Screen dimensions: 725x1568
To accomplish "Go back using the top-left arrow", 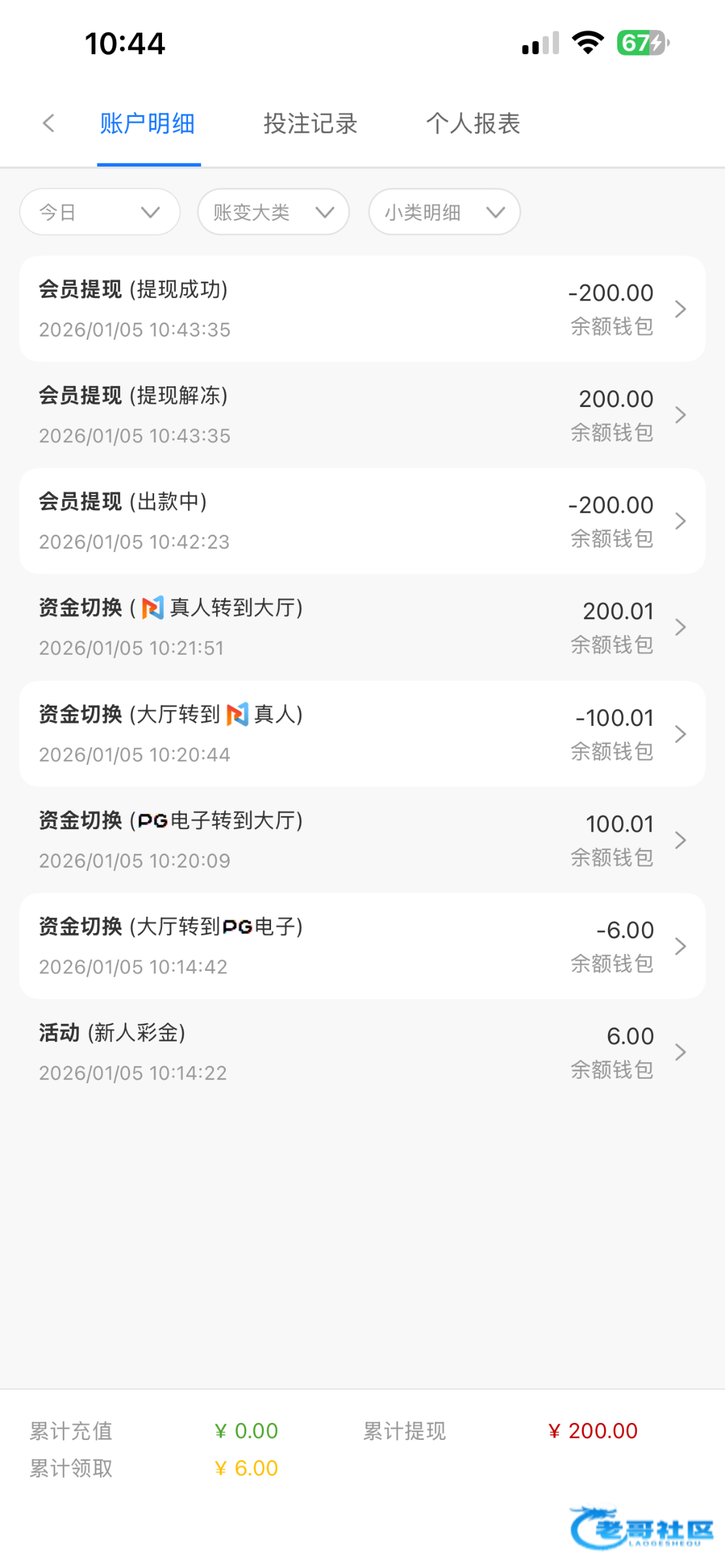I will tap(48, 123).
